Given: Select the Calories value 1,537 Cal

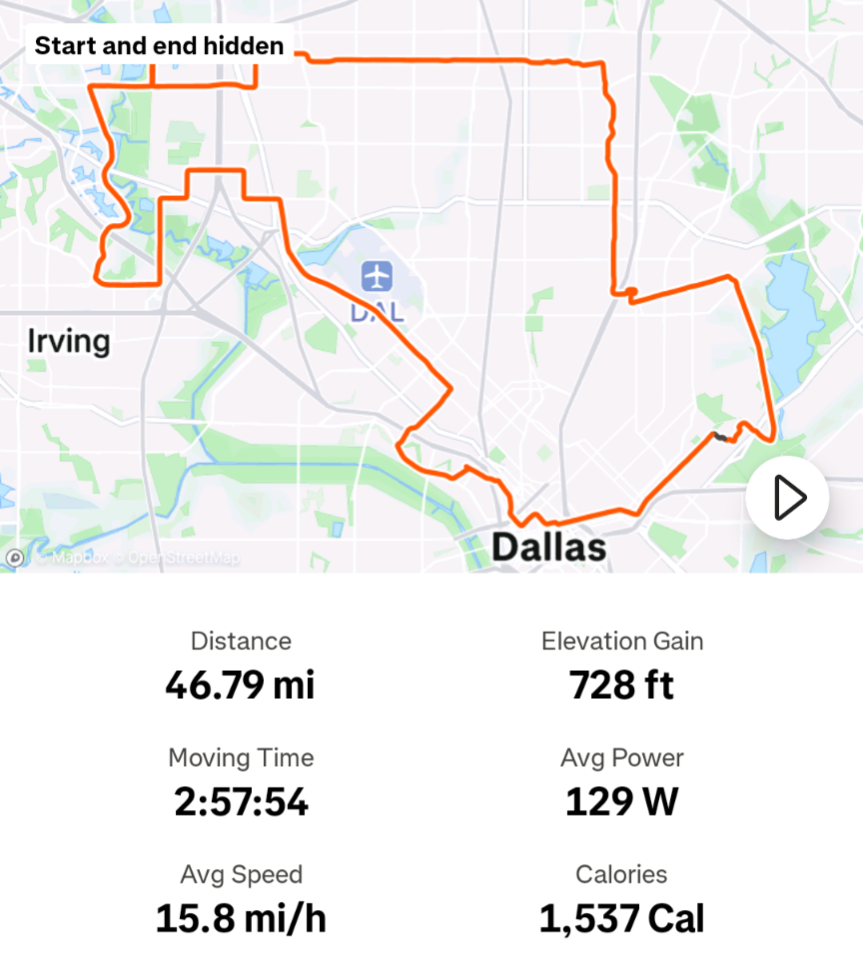Looking at the screenshot, I should pos(621,917).
